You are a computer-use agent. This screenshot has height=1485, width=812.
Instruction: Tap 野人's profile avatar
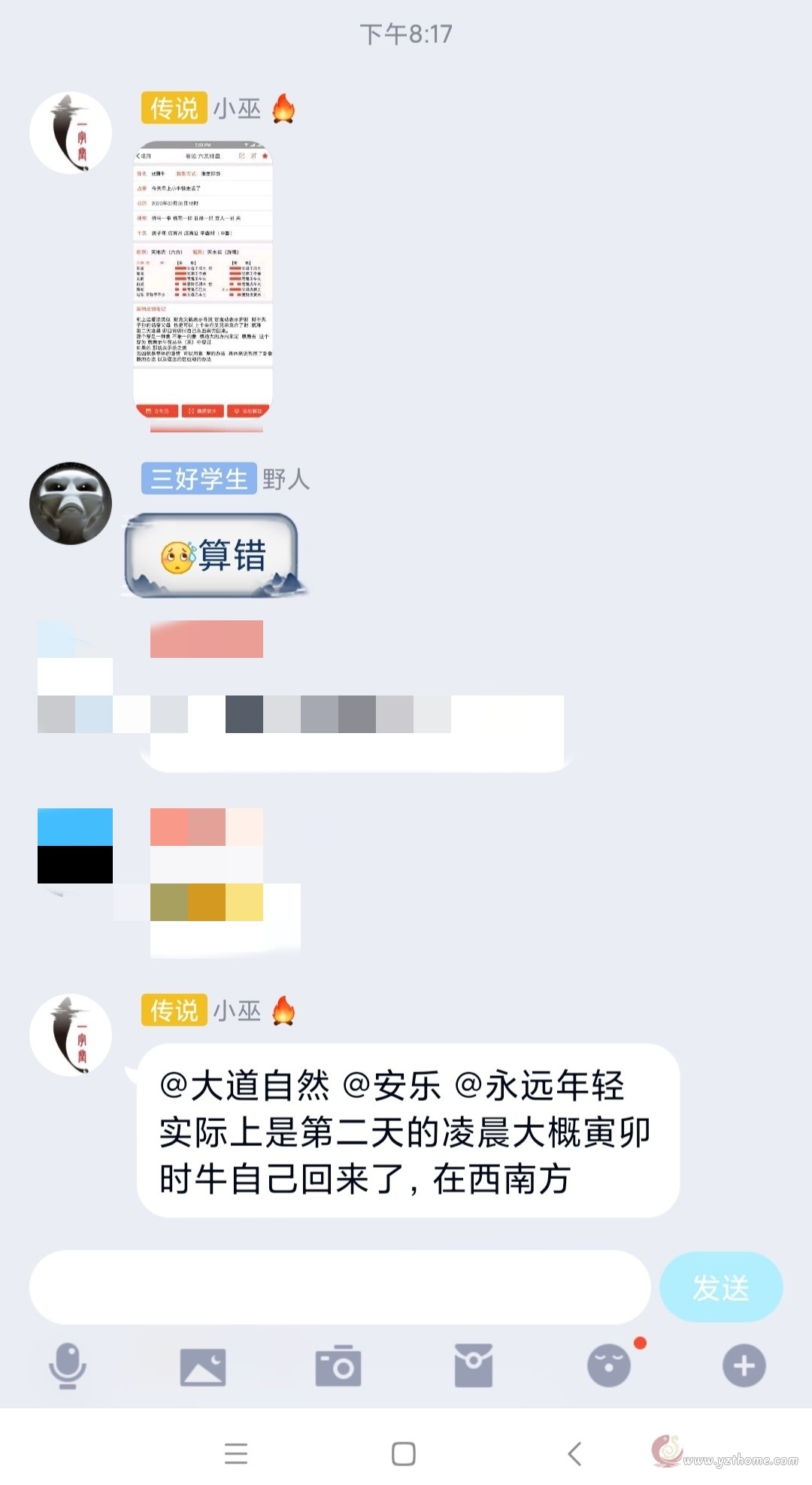pos(71,503)
